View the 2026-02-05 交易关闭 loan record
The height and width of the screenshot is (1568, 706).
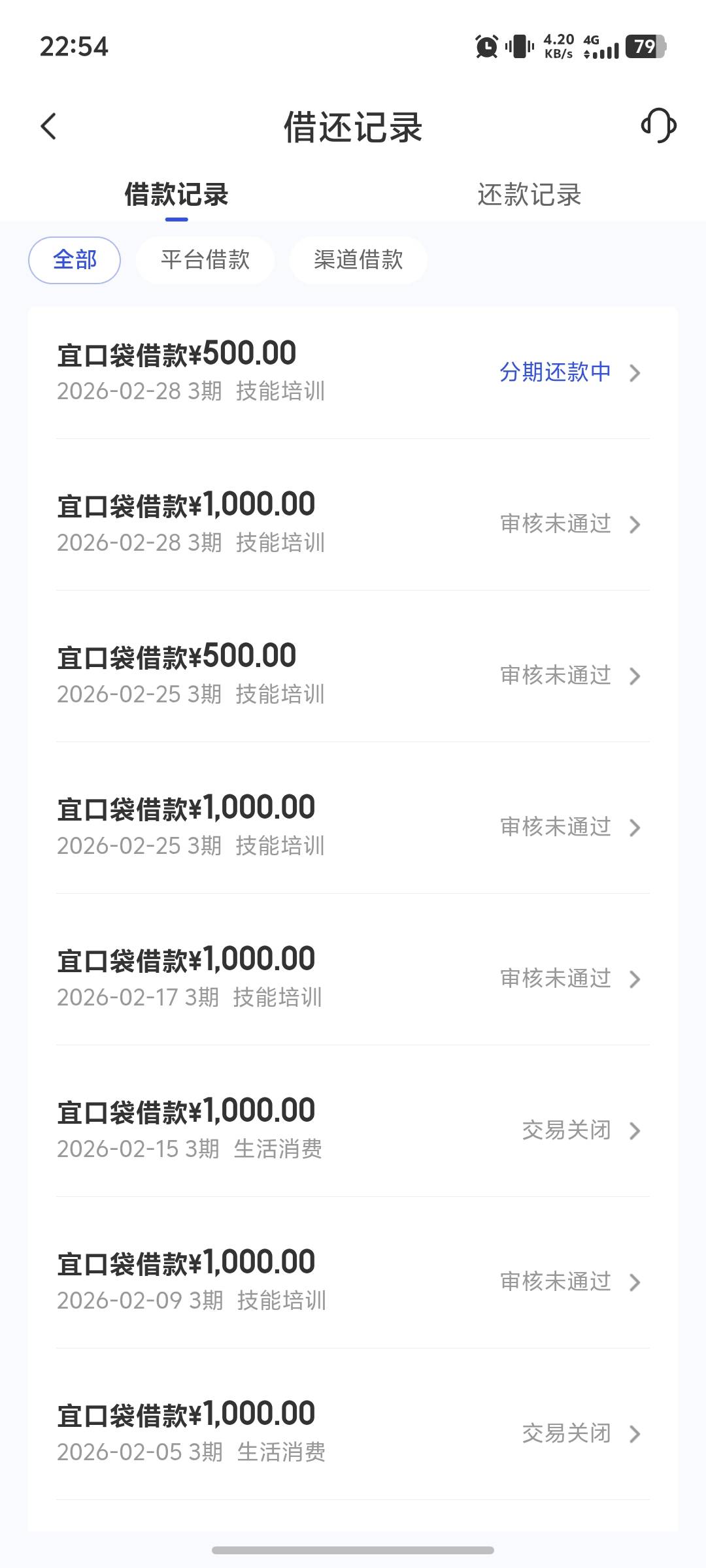(353, 1433)
